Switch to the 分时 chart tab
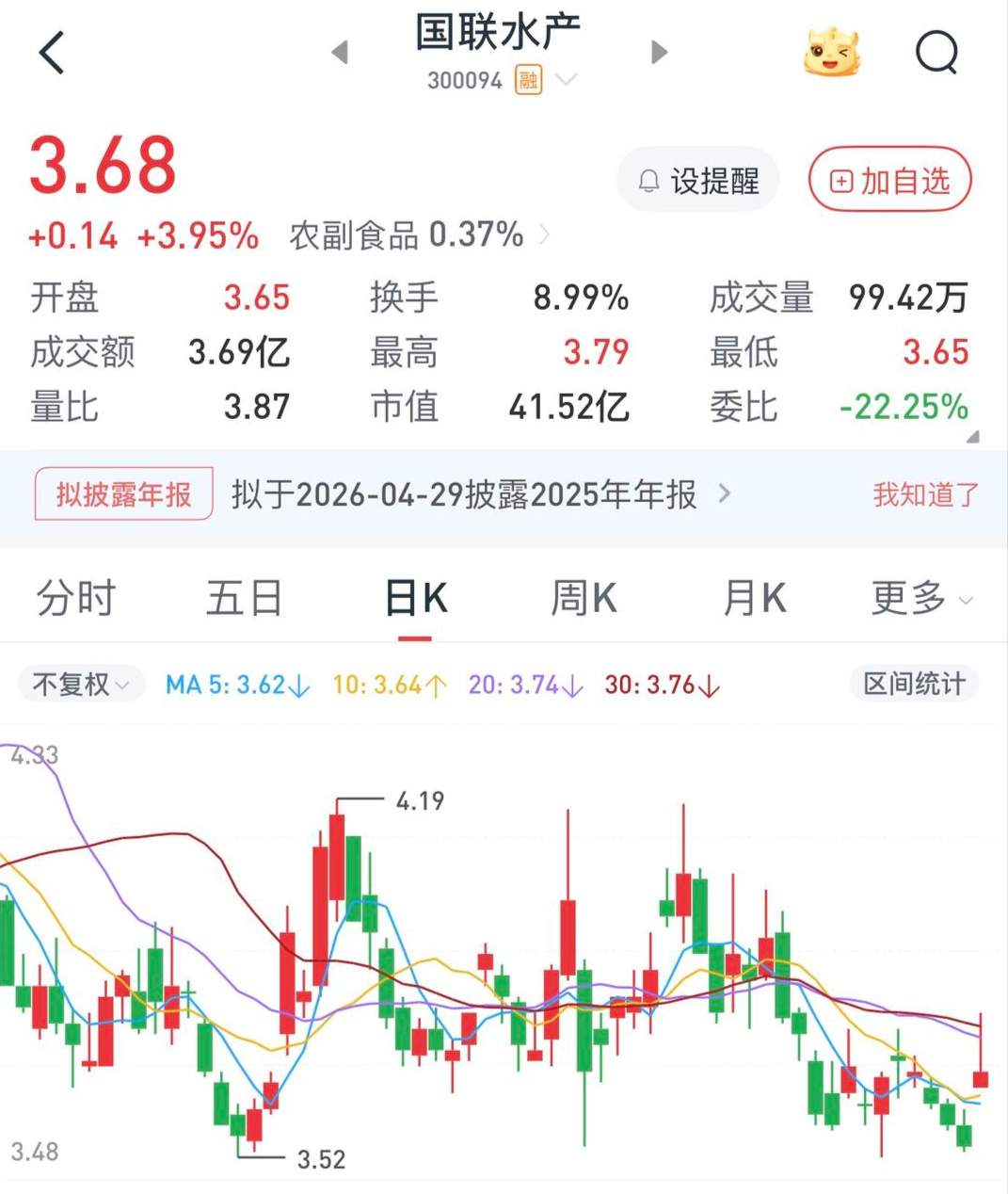 [75, 599]
